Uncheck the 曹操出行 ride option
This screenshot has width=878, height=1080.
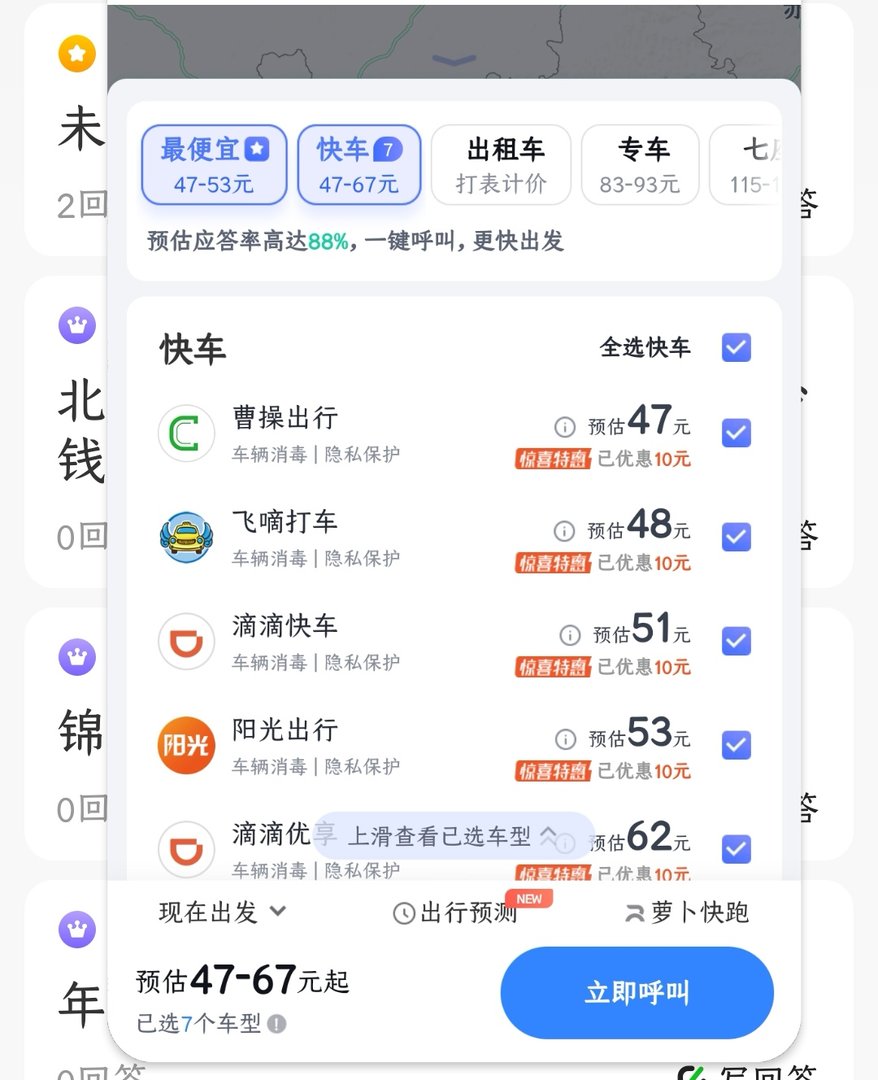(736, 432)
